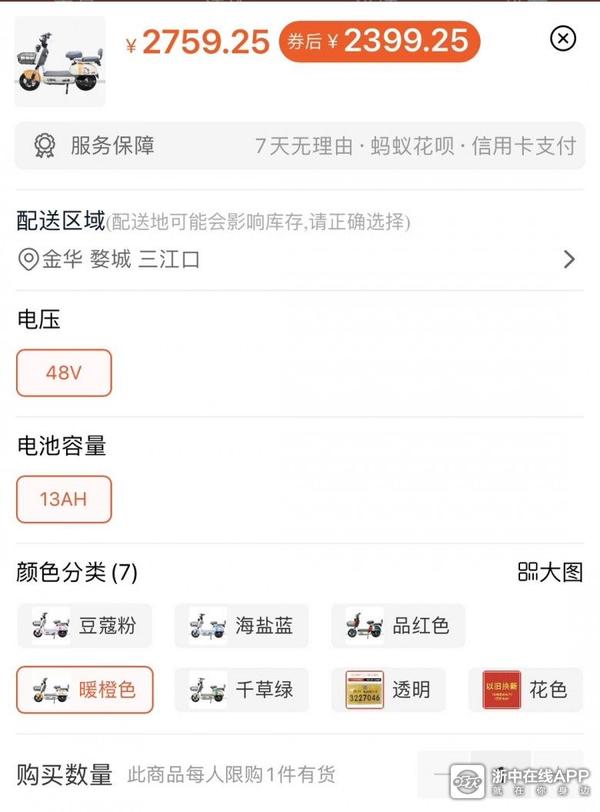Close the product options sheet
This screenshot has width=600, height=812.
[563, 39]
